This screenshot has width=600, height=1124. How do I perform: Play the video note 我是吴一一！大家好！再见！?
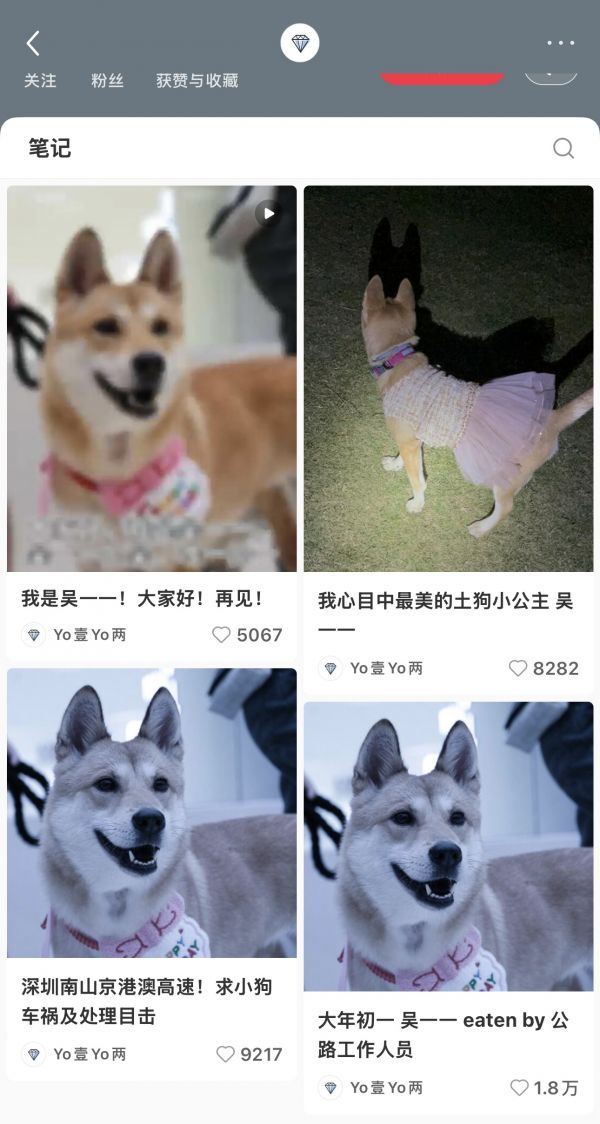click(x=152, y=378)
